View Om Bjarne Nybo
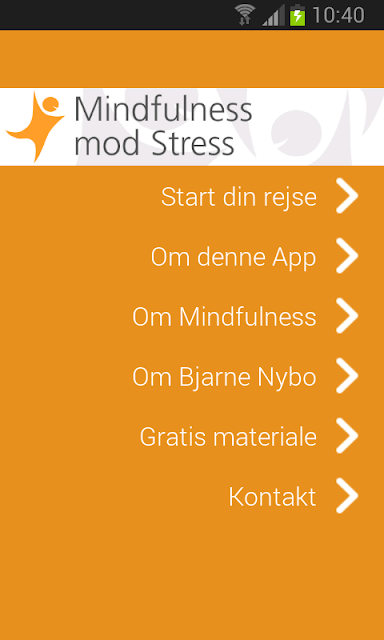384x640 pixels. pos(192,376)
